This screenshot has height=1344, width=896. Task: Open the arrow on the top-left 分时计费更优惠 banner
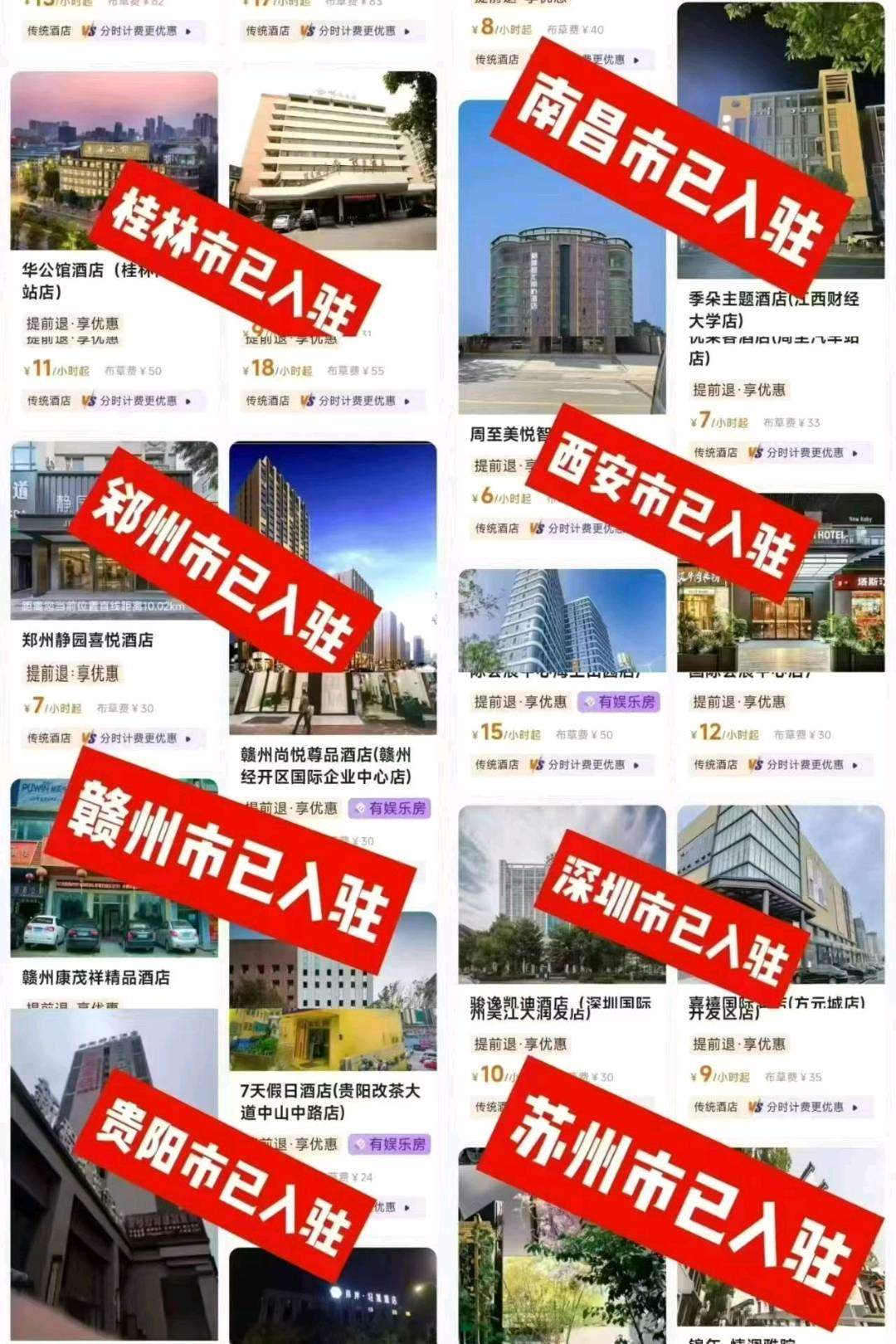tap(188, 33)
